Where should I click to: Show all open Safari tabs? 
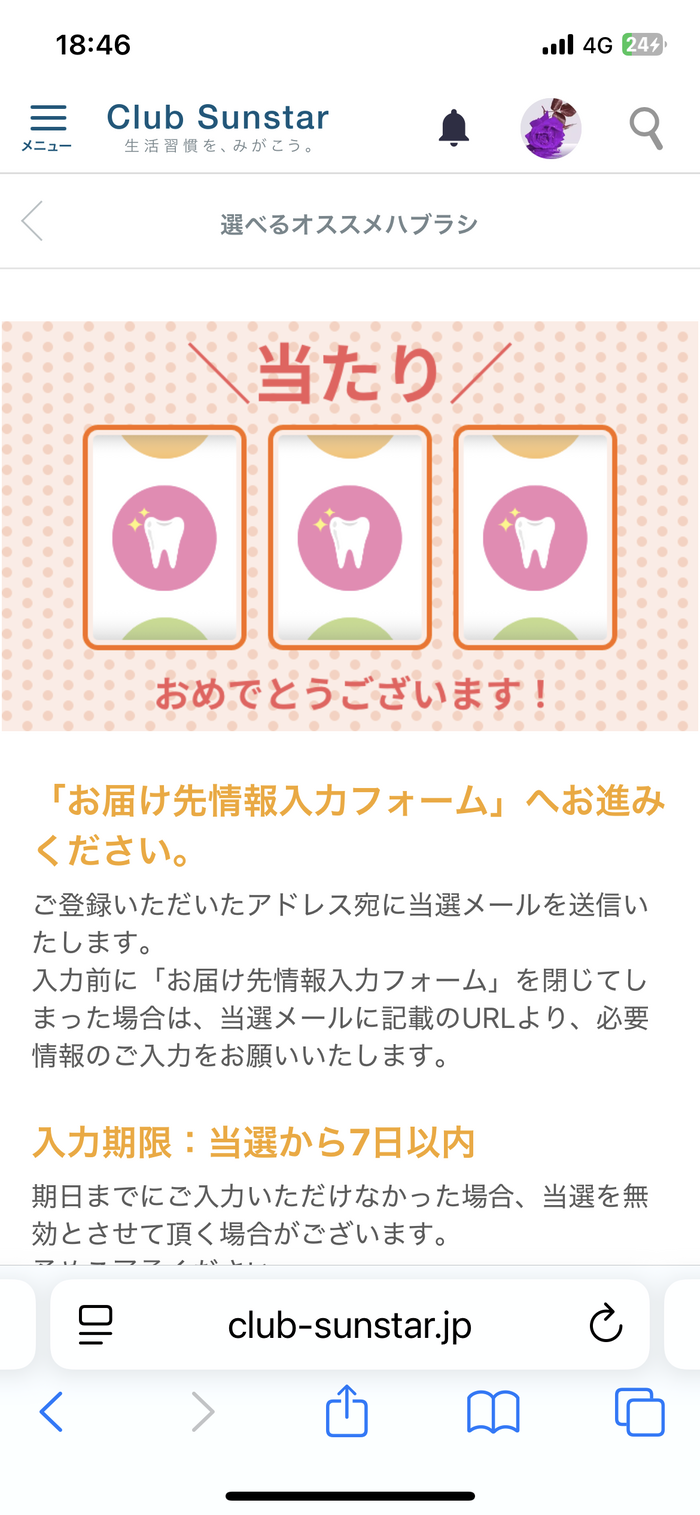click(639, 1412)
